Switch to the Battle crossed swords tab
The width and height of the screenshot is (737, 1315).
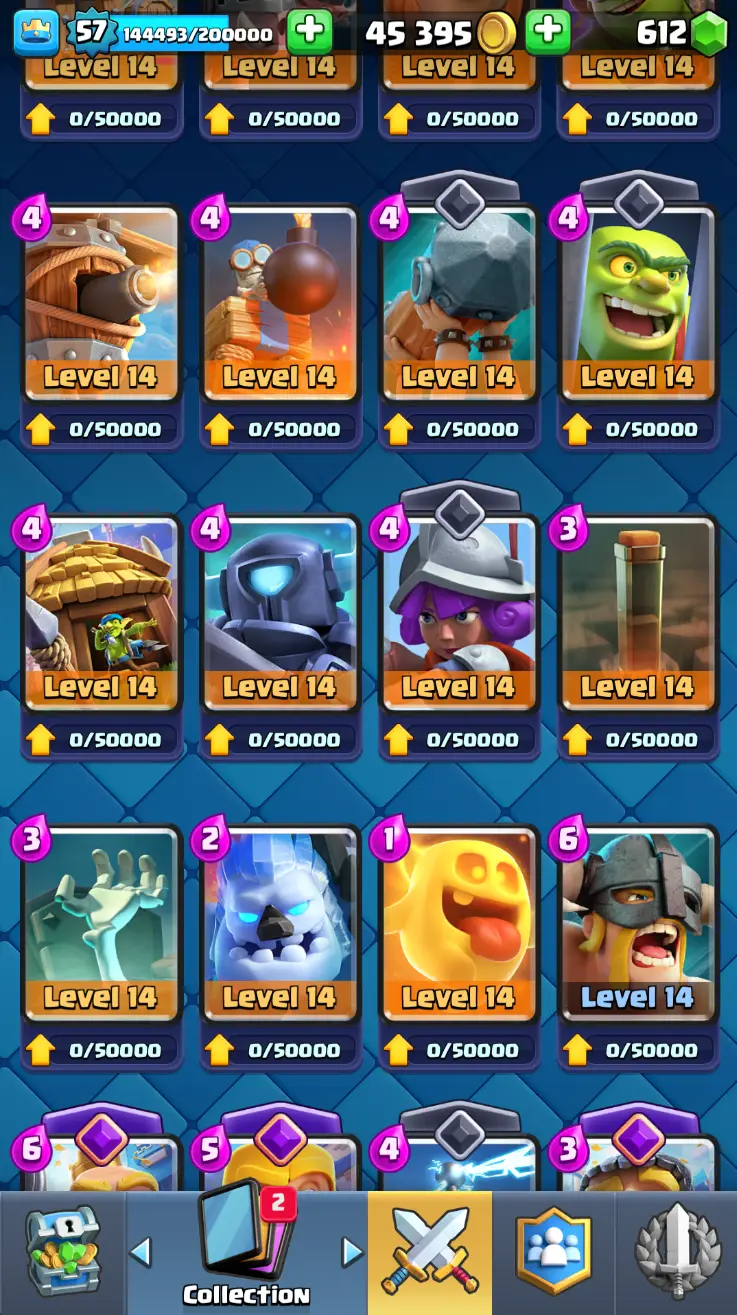click(x=430, y=1252)
